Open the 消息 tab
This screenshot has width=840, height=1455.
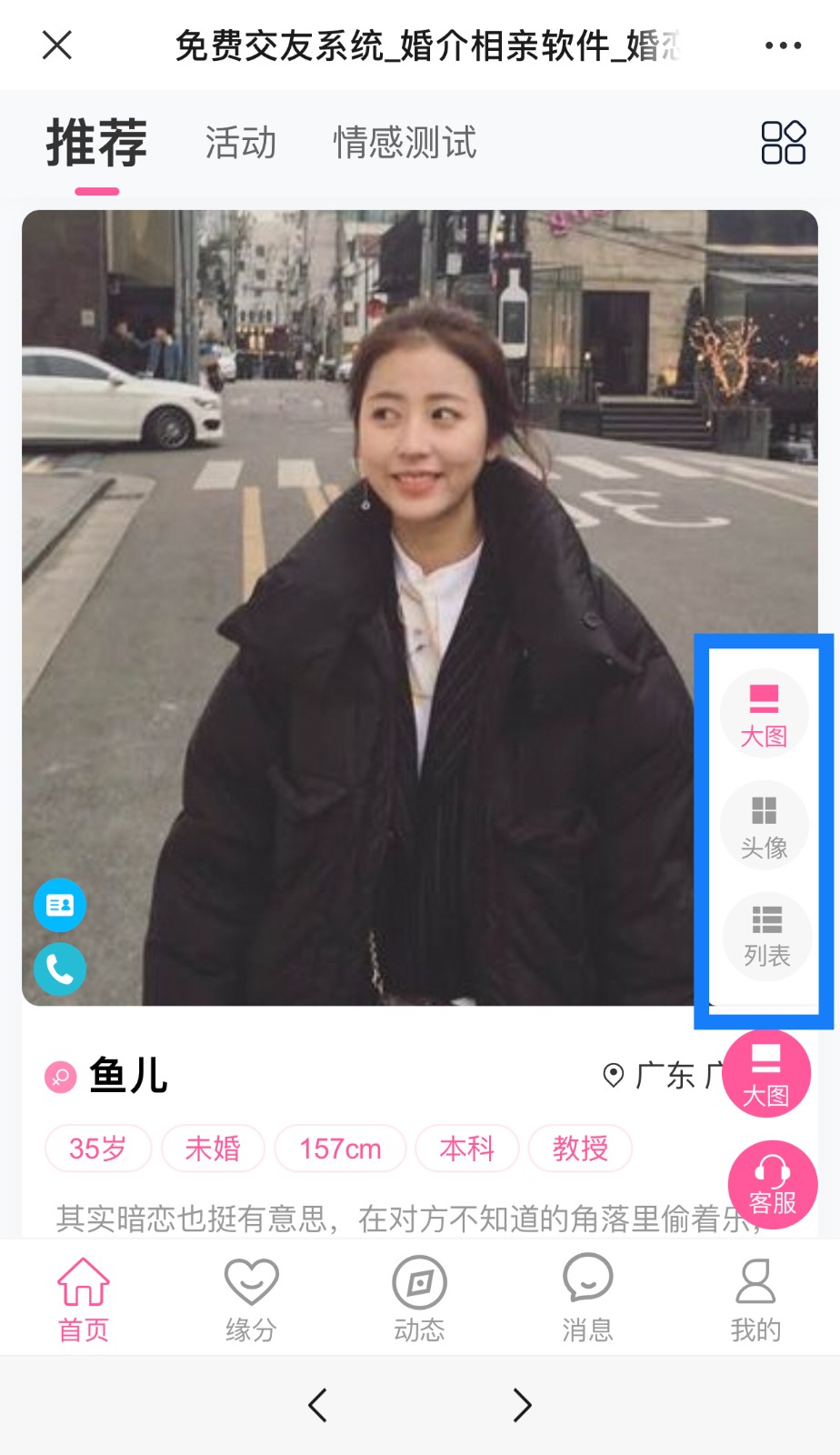click(587, 1300)
